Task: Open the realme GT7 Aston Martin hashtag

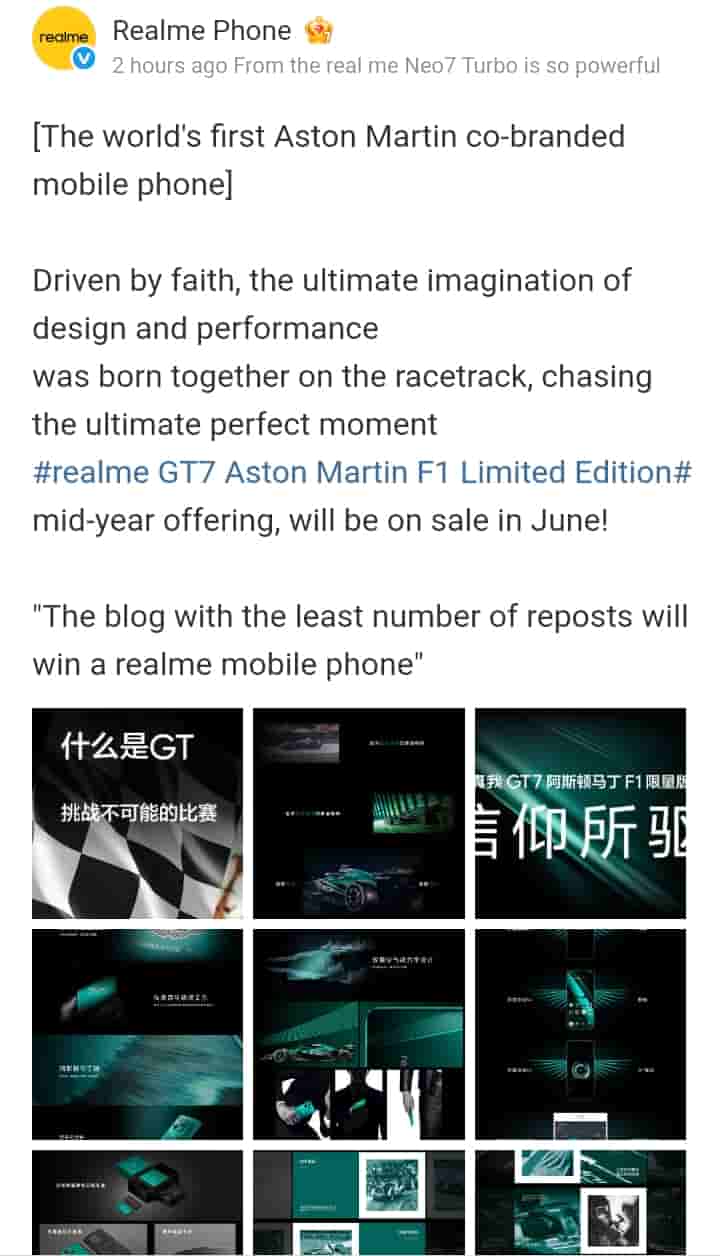Action: [x=362, y=472]
